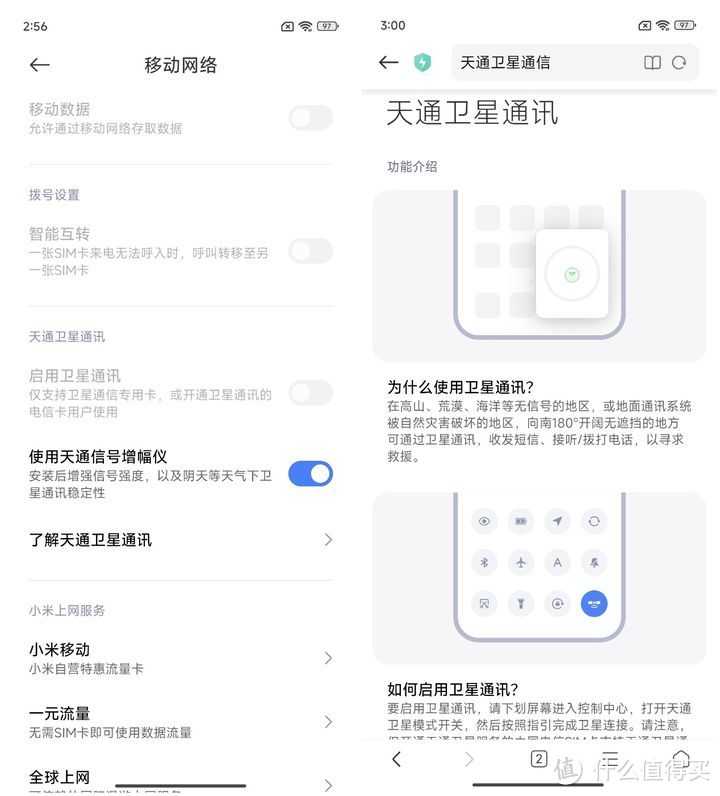Screen dimensions: 720x796
Task: Tap the back arrow on the 移动网络 settings page
Action: coord(38,64)
